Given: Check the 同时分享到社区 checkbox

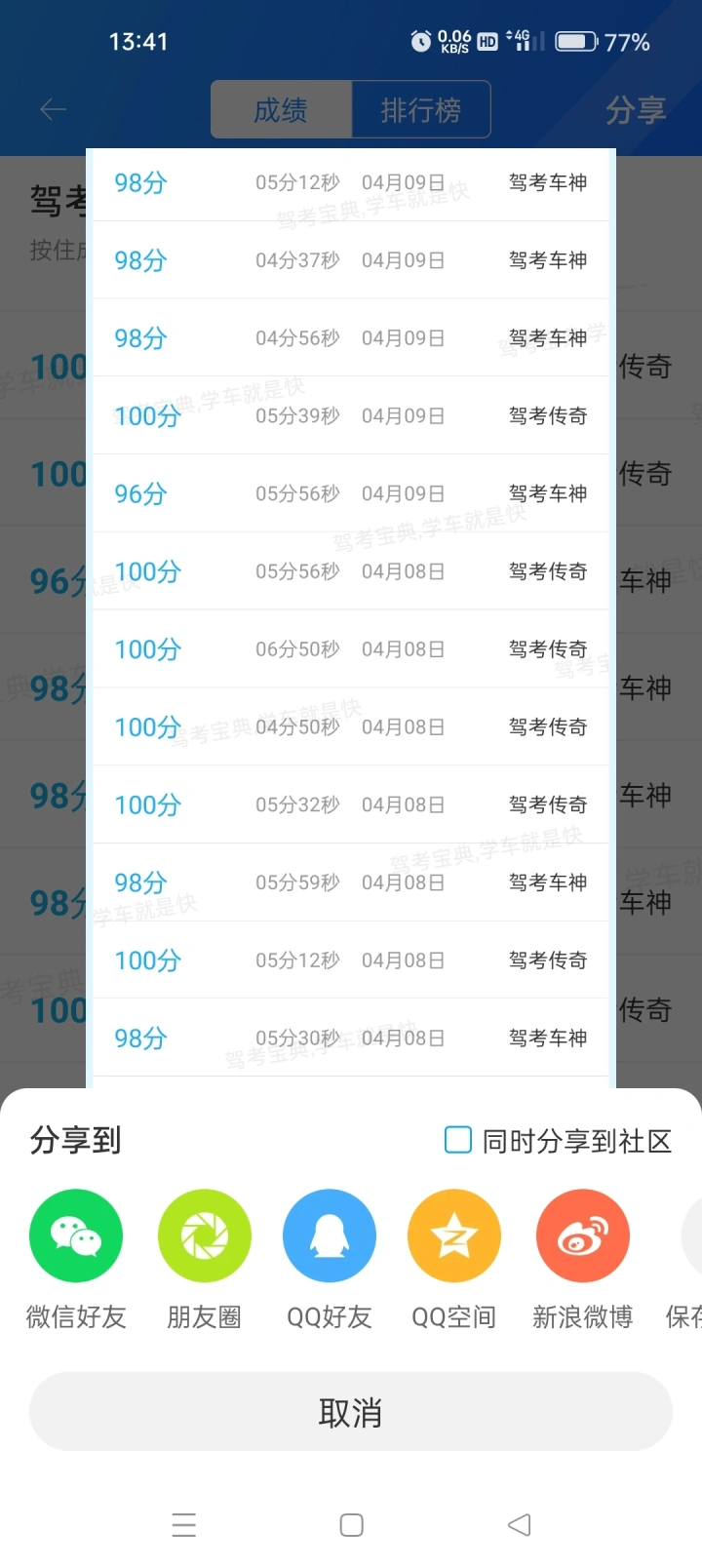Looking at the screenshot, I should coord(458,1140).
